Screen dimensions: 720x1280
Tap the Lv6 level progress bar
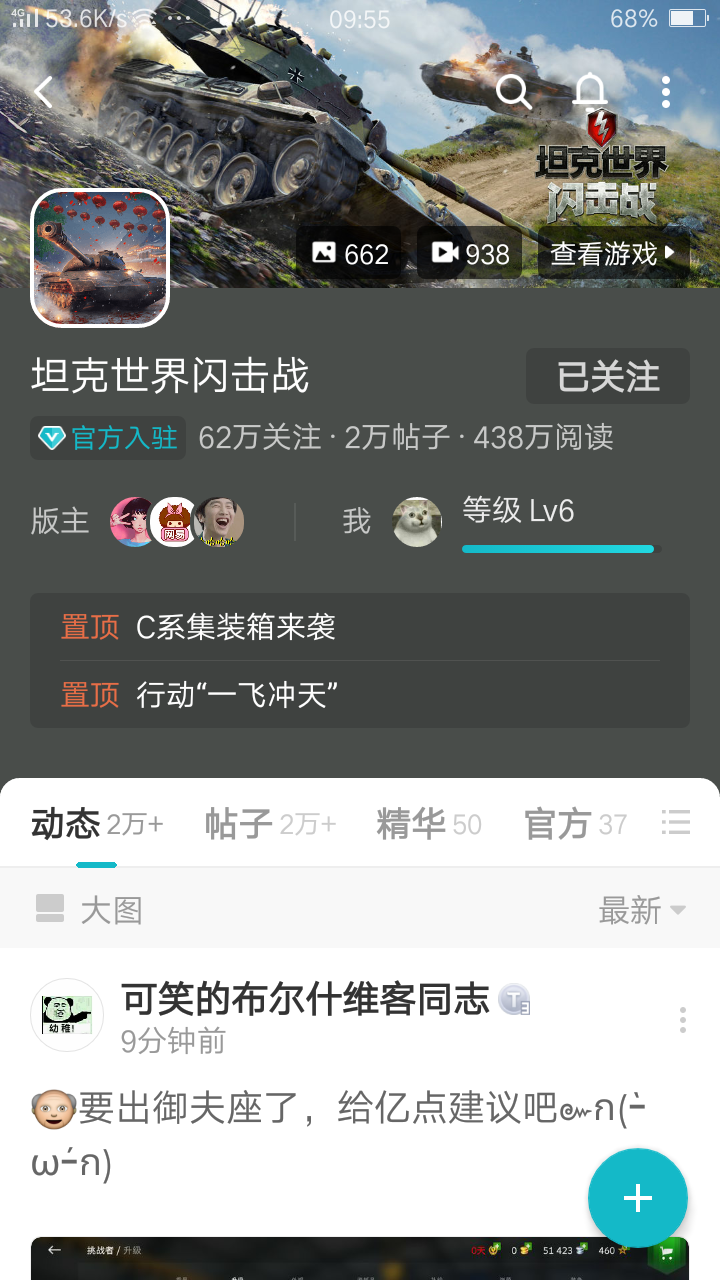[x=558, y=549]
